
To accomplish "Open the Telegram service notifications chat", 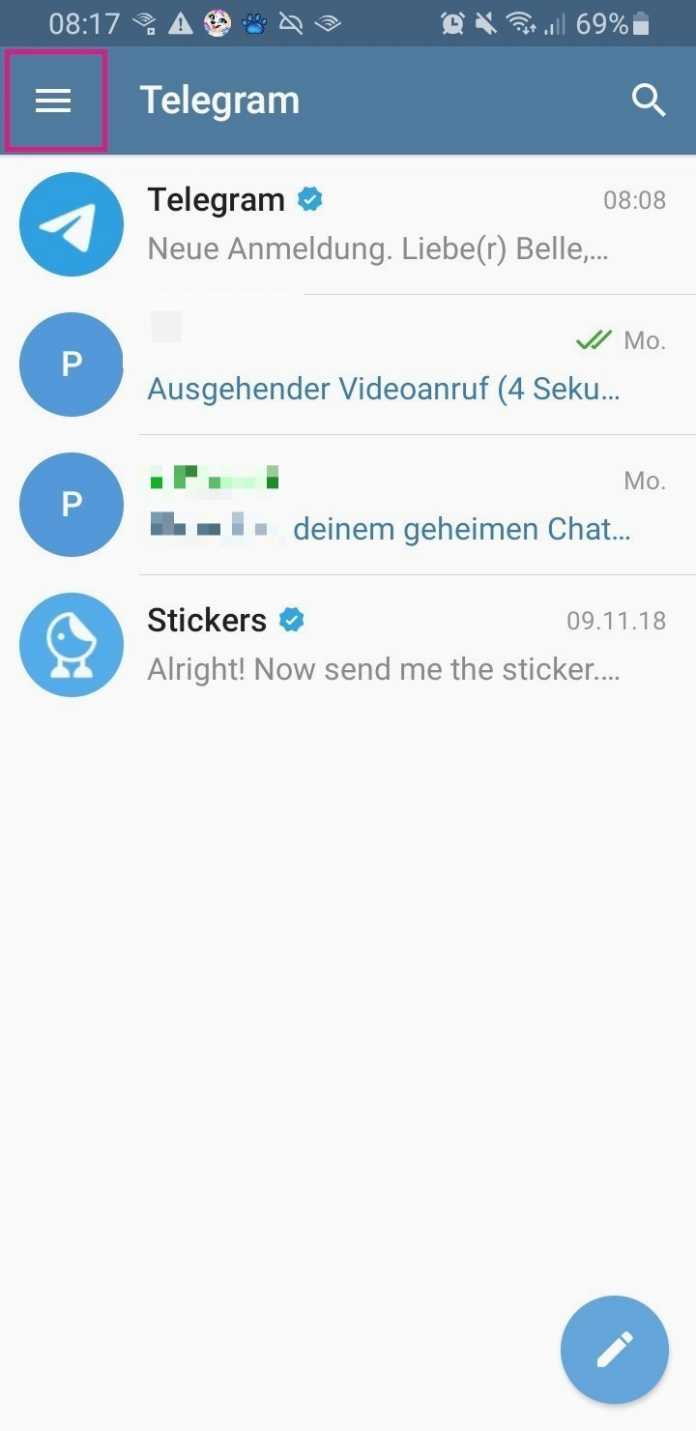I will [380, 225].
